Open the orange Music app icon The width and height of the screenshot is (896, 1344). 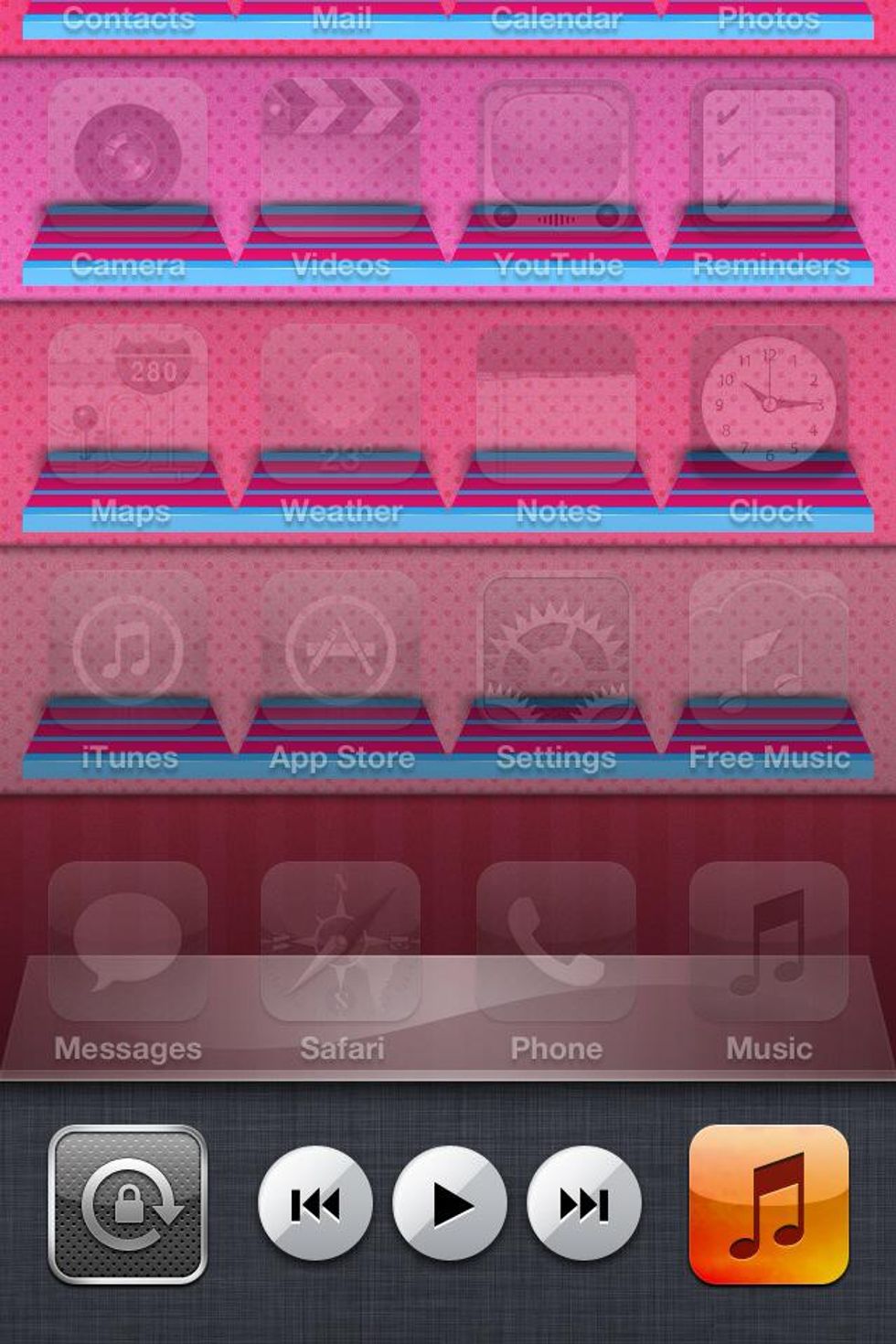click(x=768, y=1204)
